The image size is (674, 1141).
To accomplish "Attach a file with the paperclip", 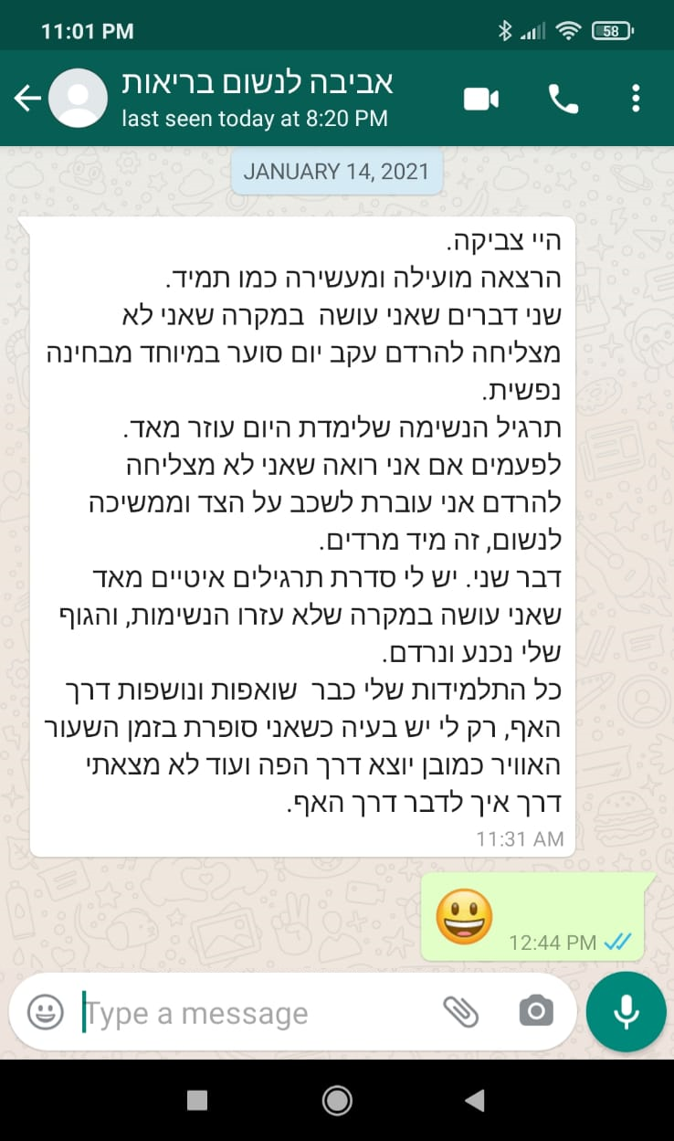I will (x=461, y=1013).
